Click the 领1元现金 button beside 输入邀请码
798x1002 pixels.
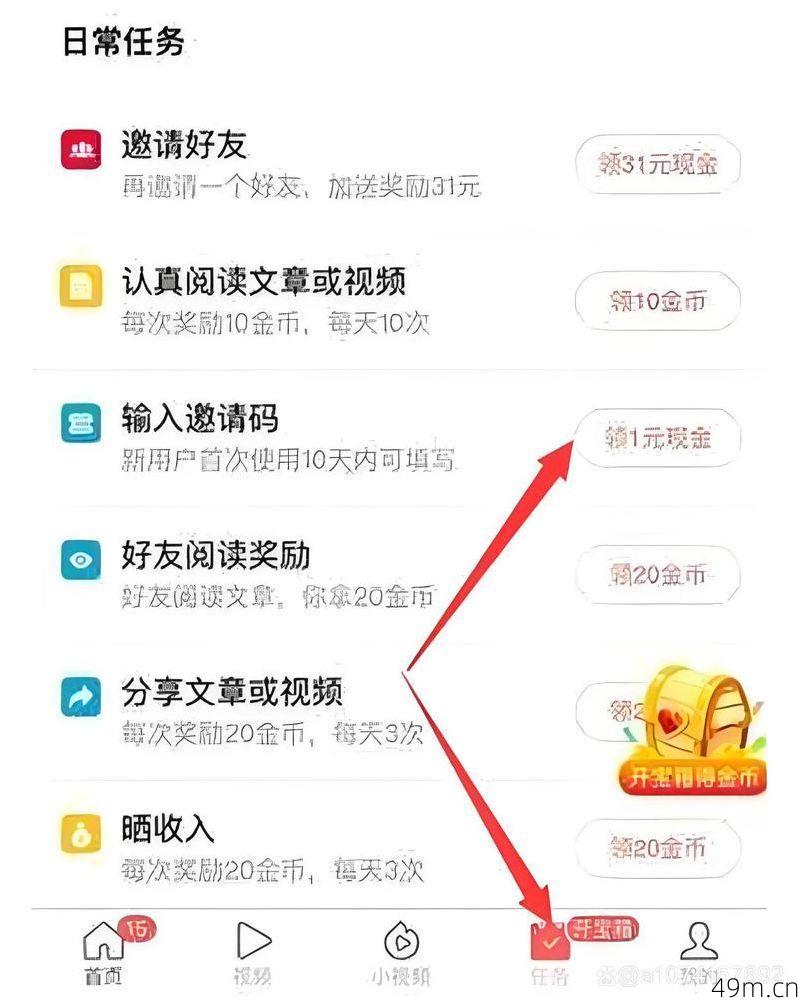pyautogui.click(x=657, y=437)
